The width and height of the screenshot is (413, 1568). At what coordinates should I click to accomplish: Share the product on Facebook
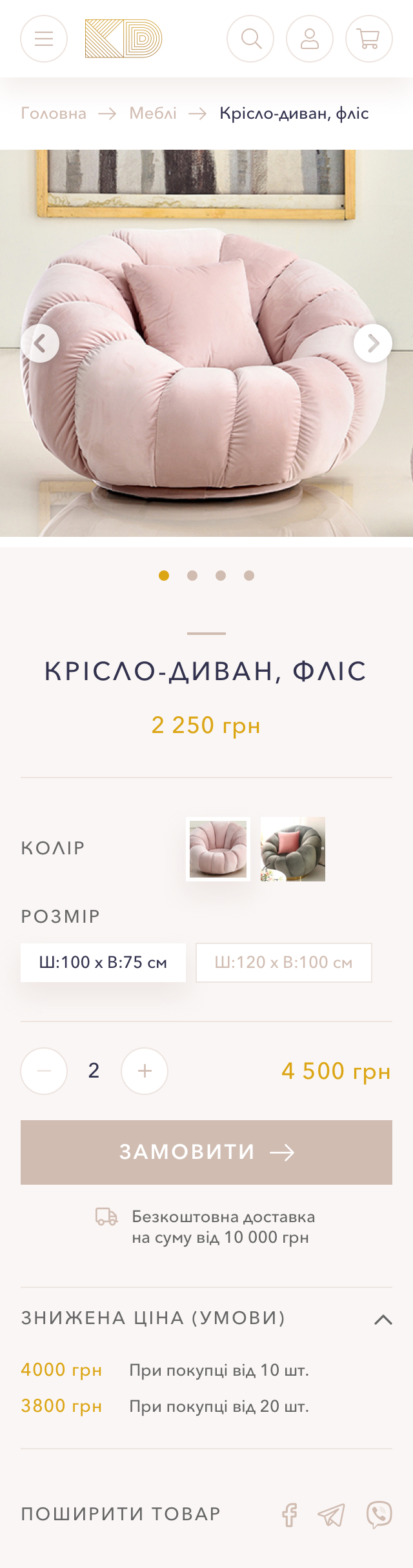pos(290,1514)
